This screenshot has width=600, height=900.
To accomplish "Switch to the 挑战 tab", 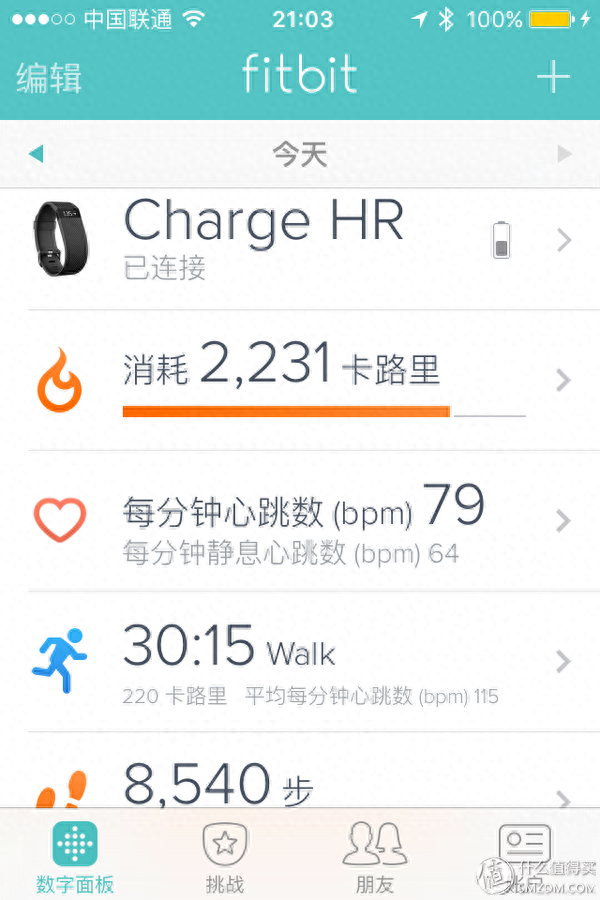I will coord(224,857).
